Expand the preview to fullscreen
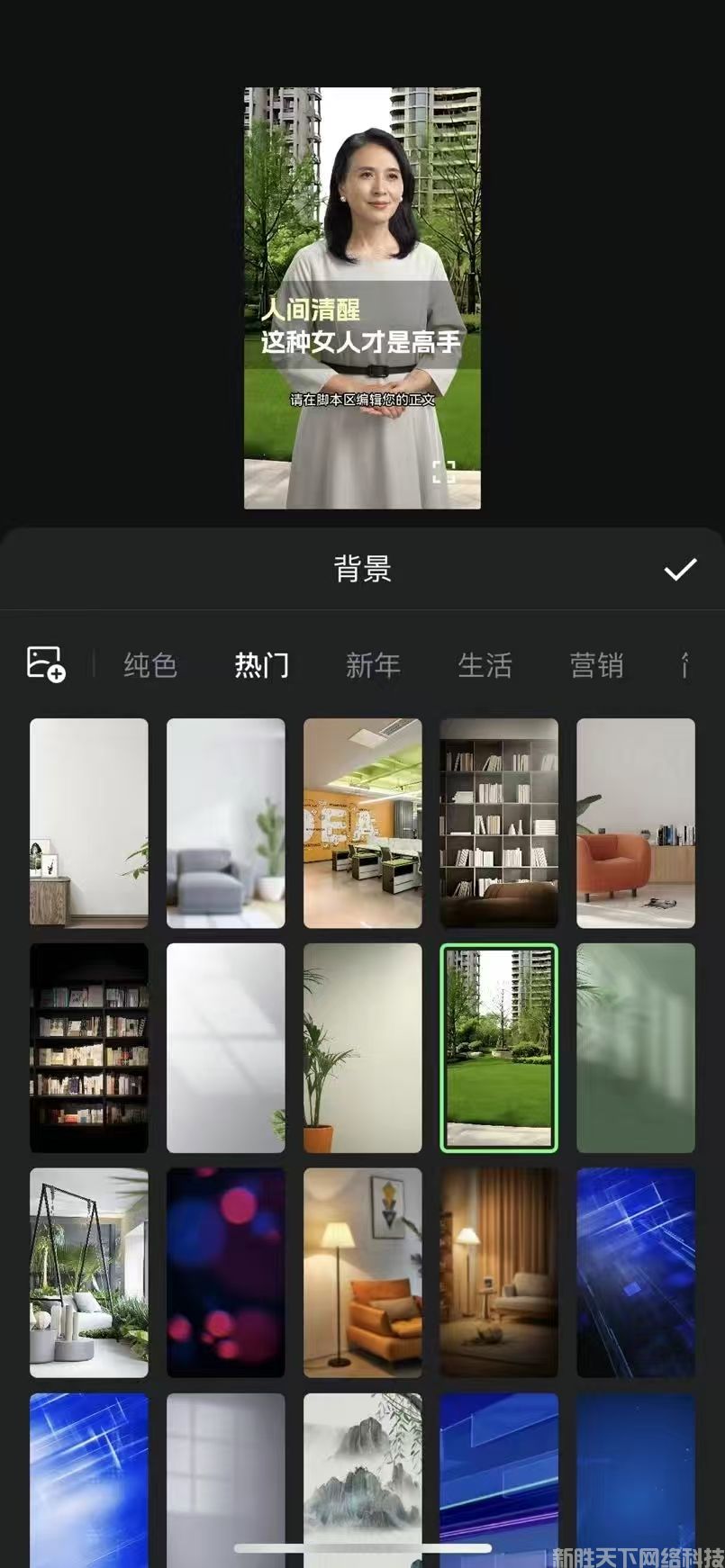The image size is (725, 1568). (x=444, y=472)
